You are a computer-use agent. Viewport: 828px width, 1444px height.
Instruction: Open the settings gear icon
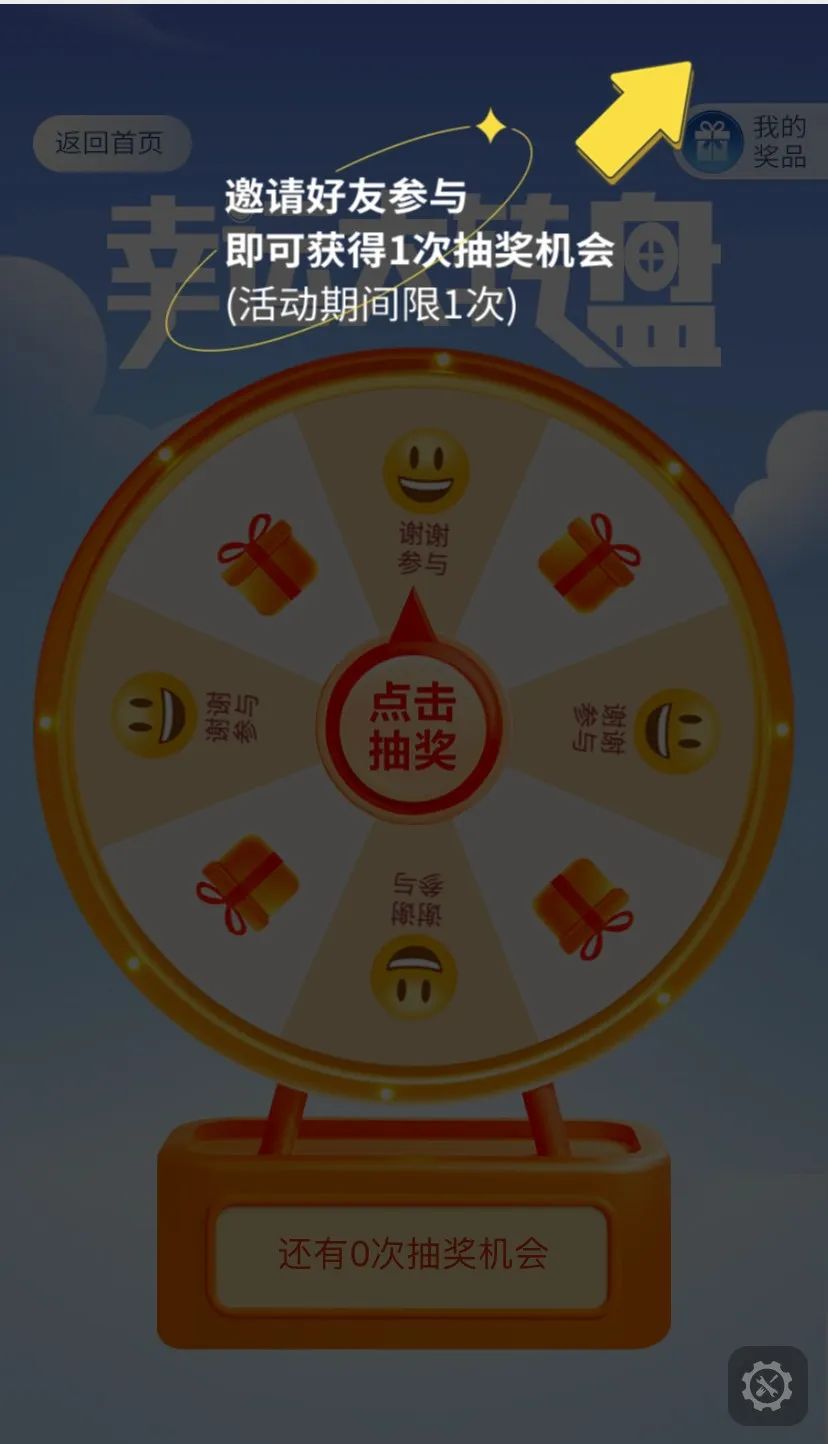coord(767,1386)
